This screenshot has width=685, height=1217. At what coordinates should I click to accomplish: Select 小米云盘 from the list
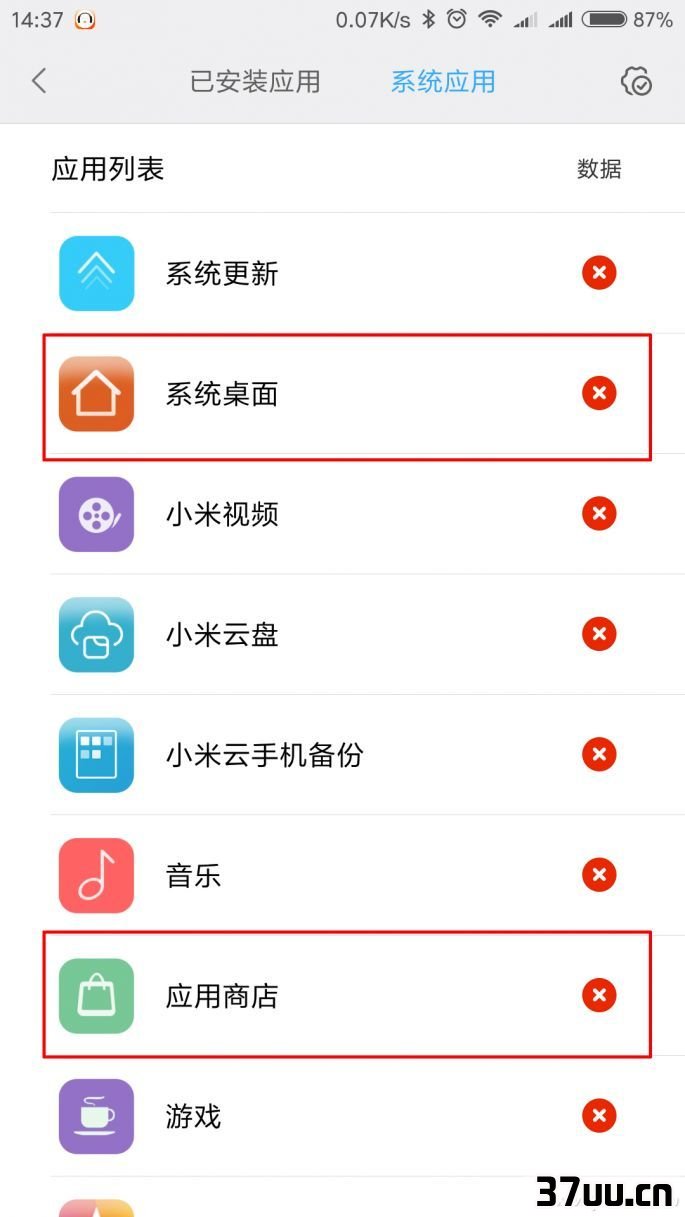pyautogui.click(x=342, y=634)
